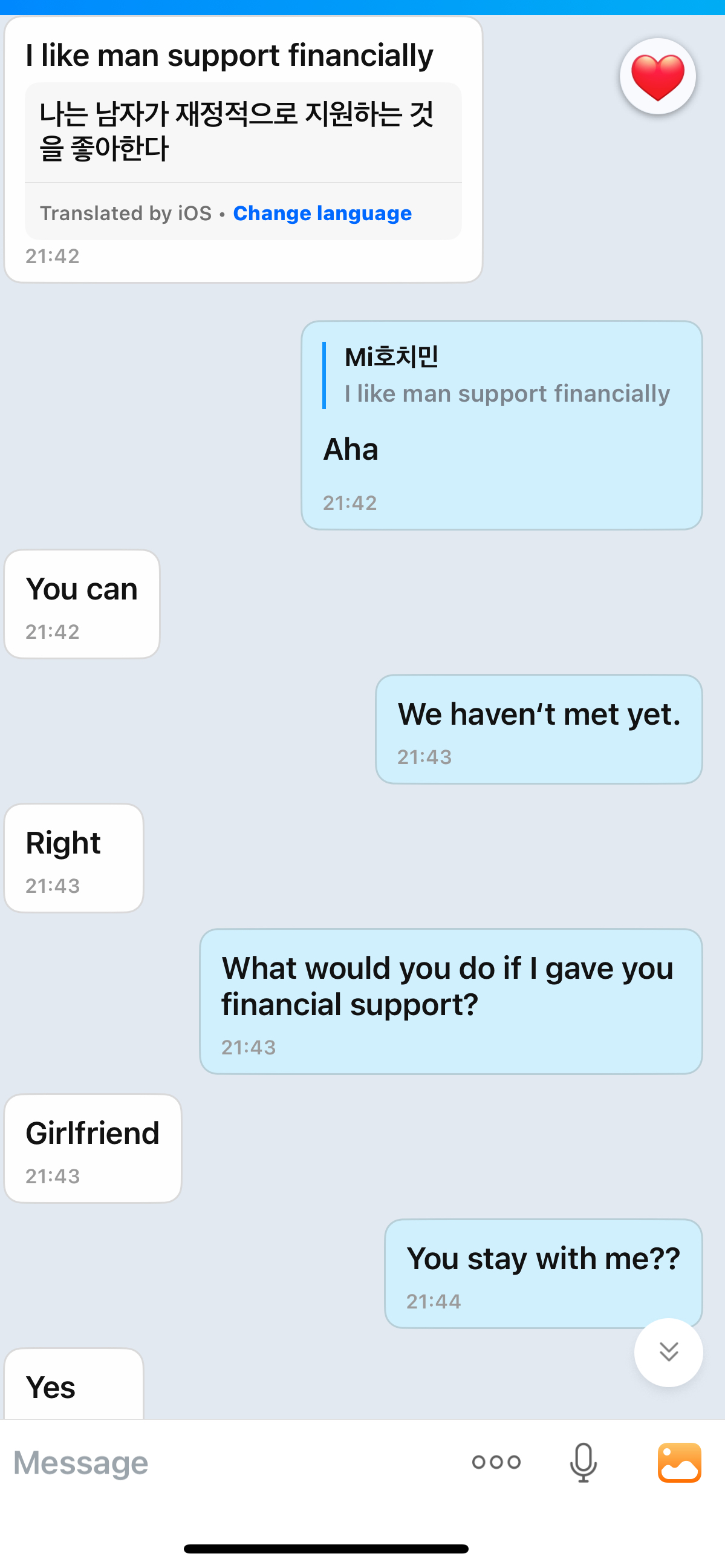725x1568 pixels.
Task: Jump to the latest messages with the double-chevron button
Action: 668,1352
